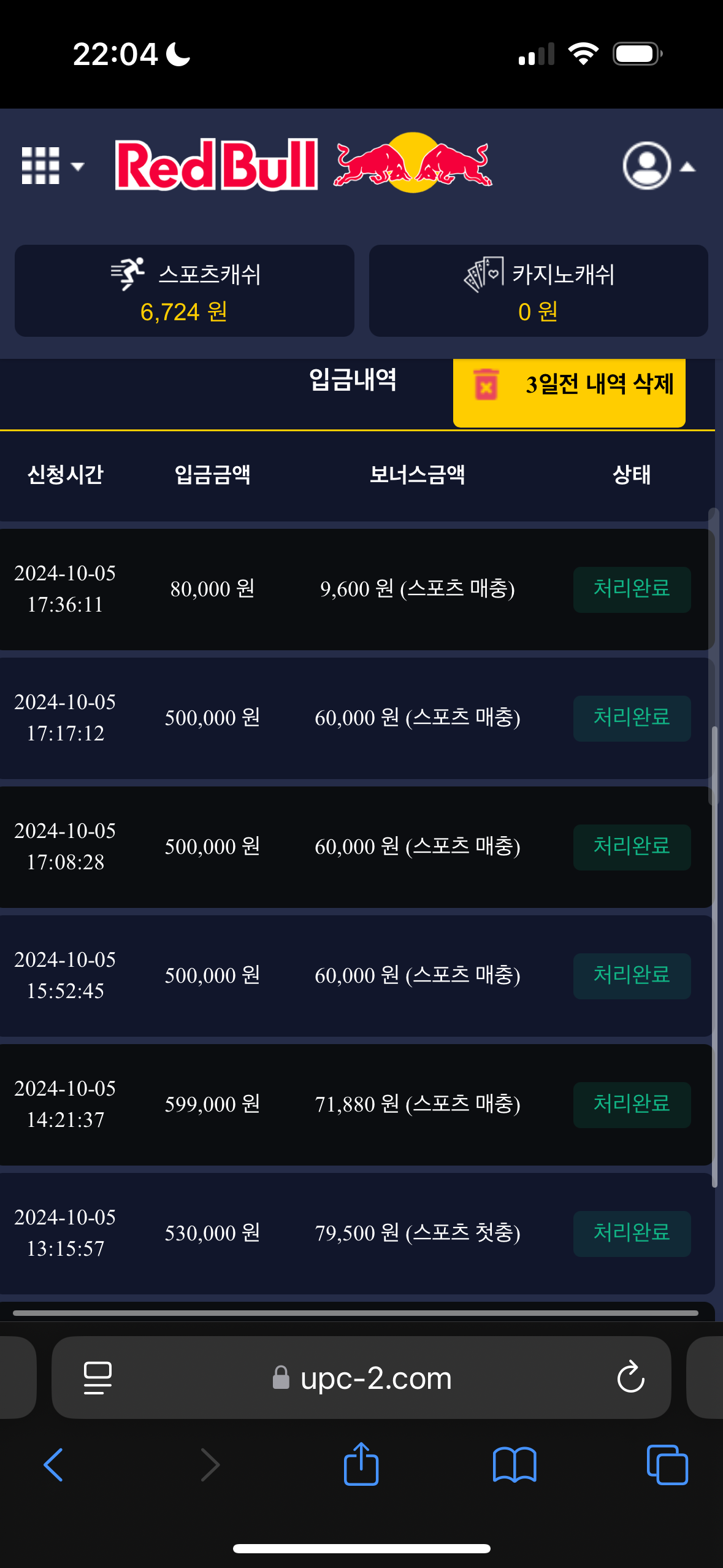Select the 스포츠캐쉬 balance card
Image resolution: width=723 pixels, height=1568 pixels.
(x=184, y=291)
